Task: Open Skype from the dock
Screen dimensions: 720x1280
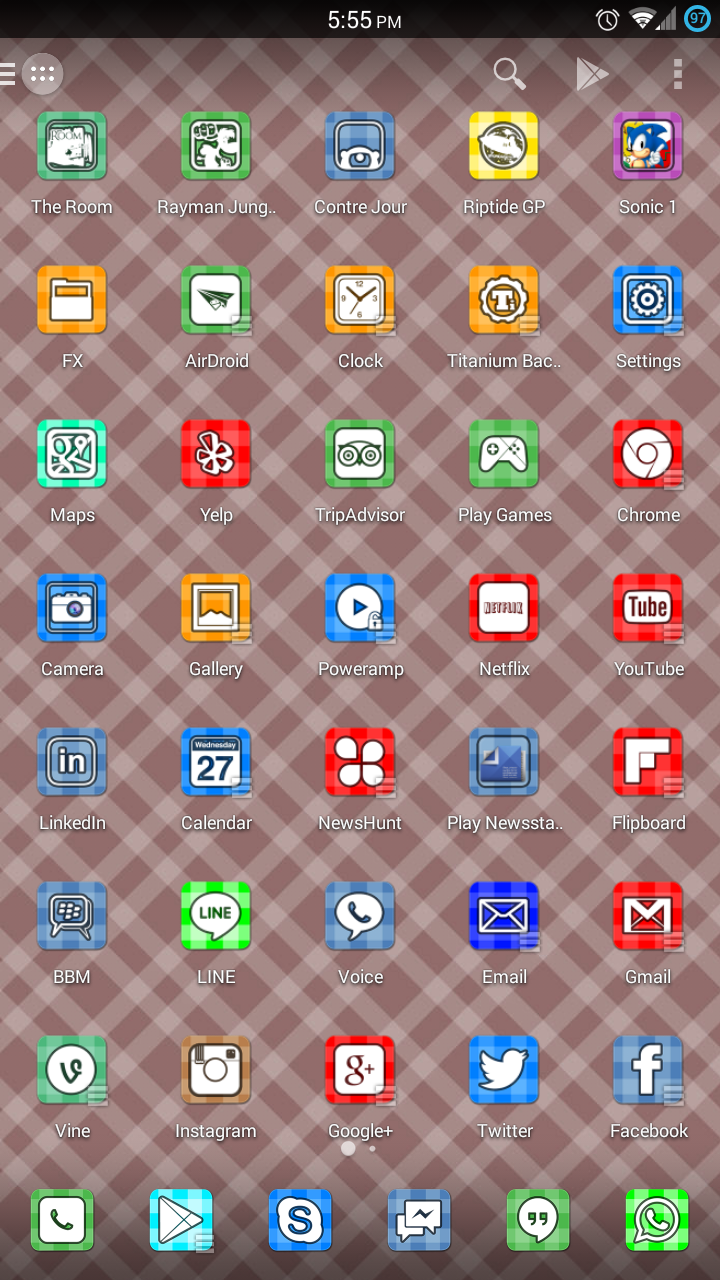Action: point(300,1222)
